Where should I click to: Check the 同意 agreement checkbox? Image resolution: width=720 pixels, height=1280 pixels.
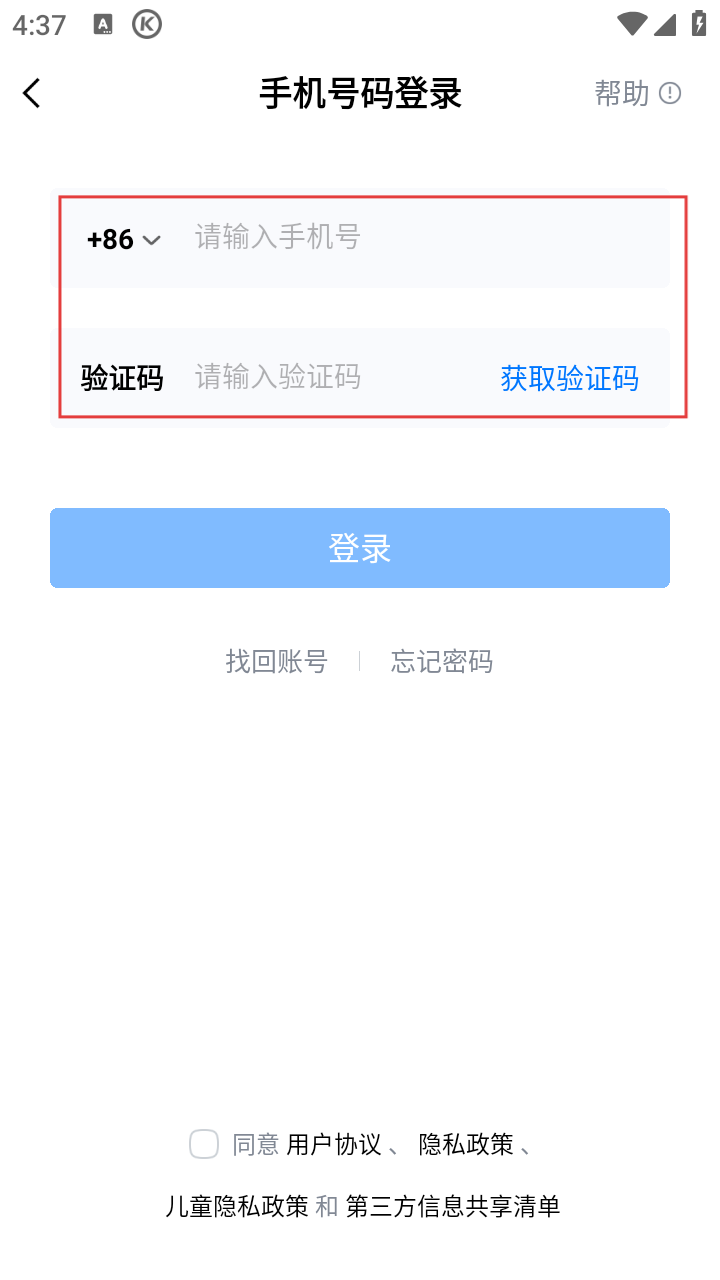coord(204,1144)
